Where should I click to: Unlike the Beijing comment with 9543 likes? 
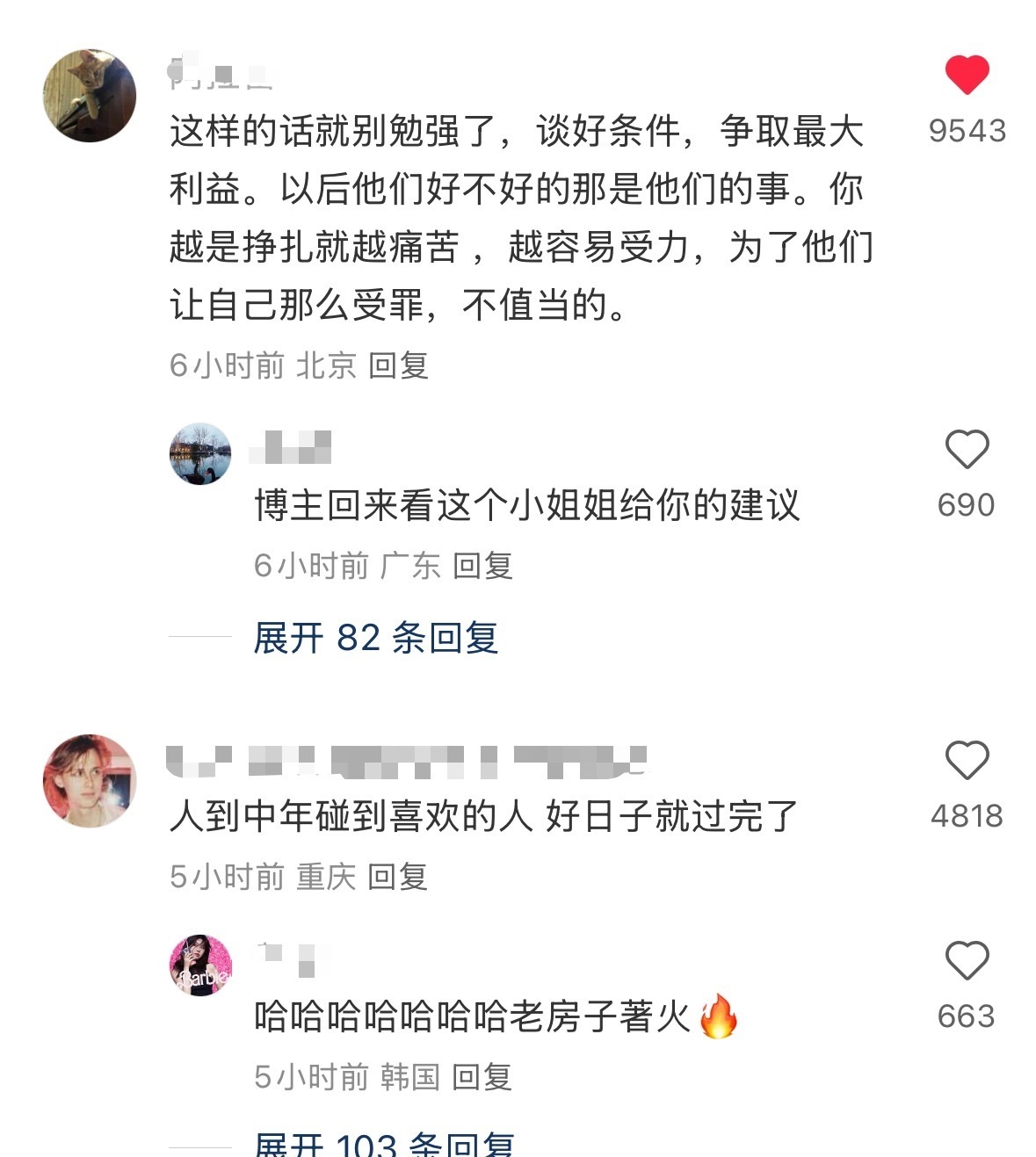[x=967, y=75]
